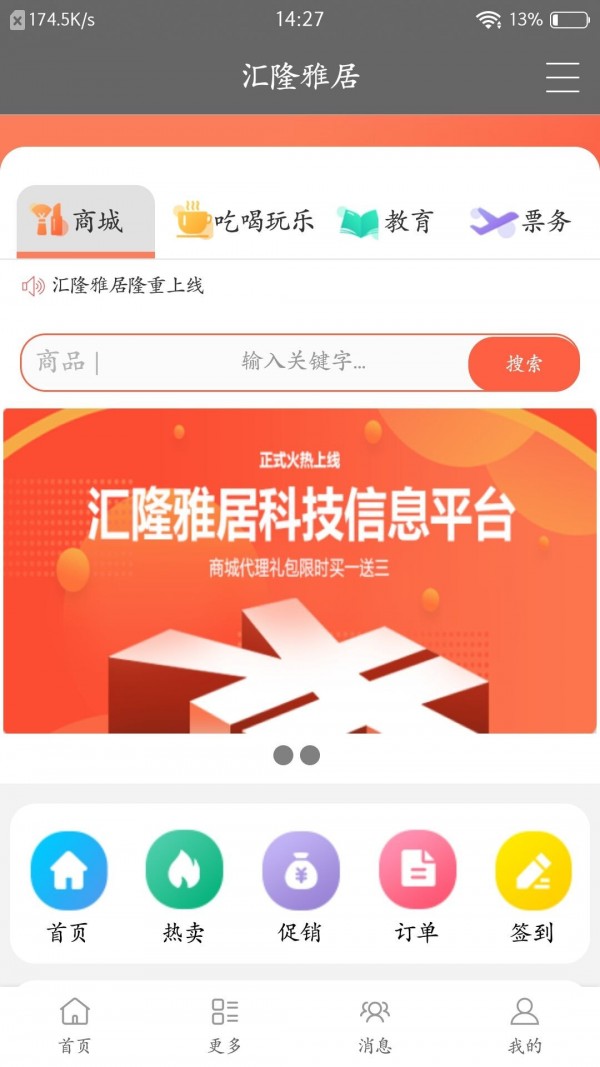
Task: View 订单 orders shortcut
Action: [417, 870]
